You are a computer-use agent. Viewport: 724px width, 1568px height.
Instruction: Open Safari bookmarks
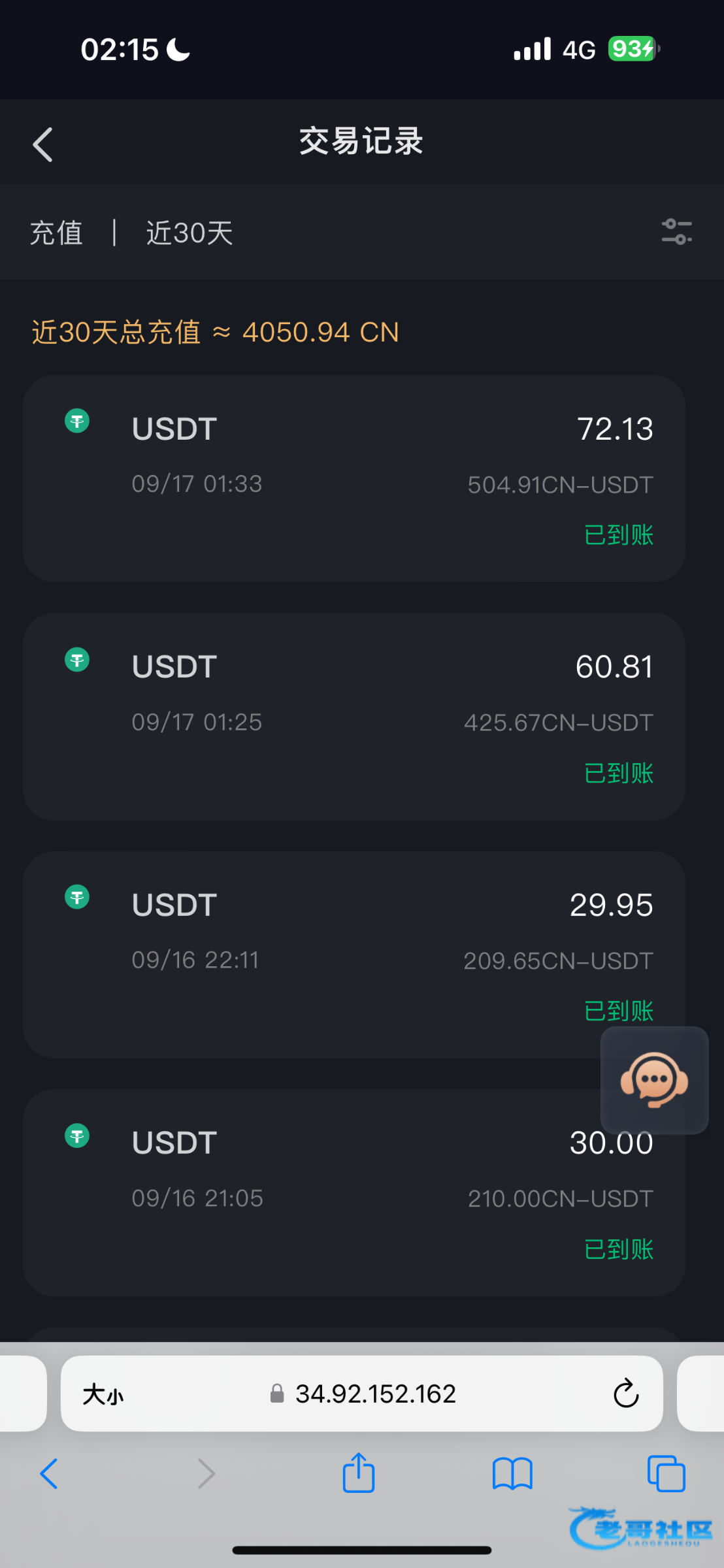point(512,1474)
